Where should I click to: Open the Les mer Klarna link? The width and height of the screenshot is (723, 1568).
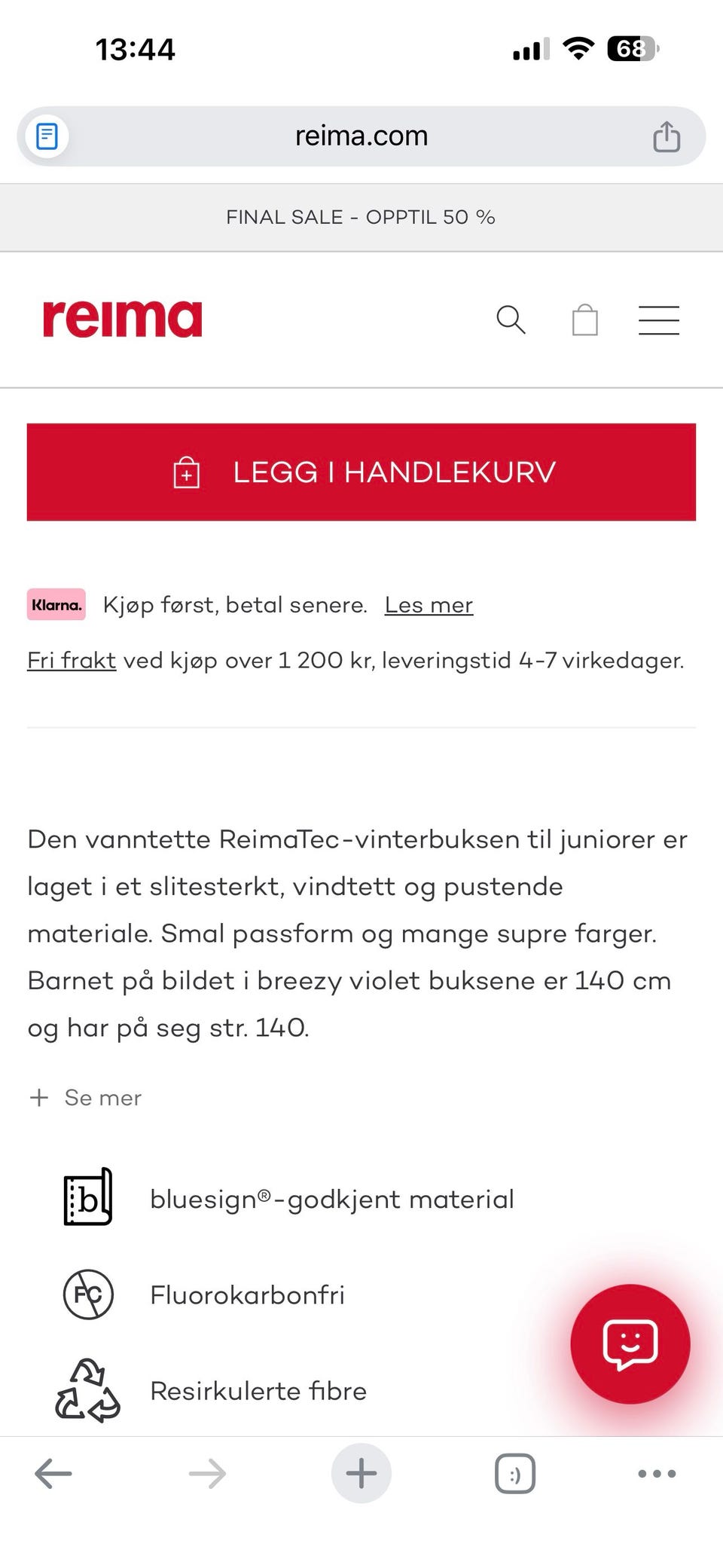pos(429,604)
